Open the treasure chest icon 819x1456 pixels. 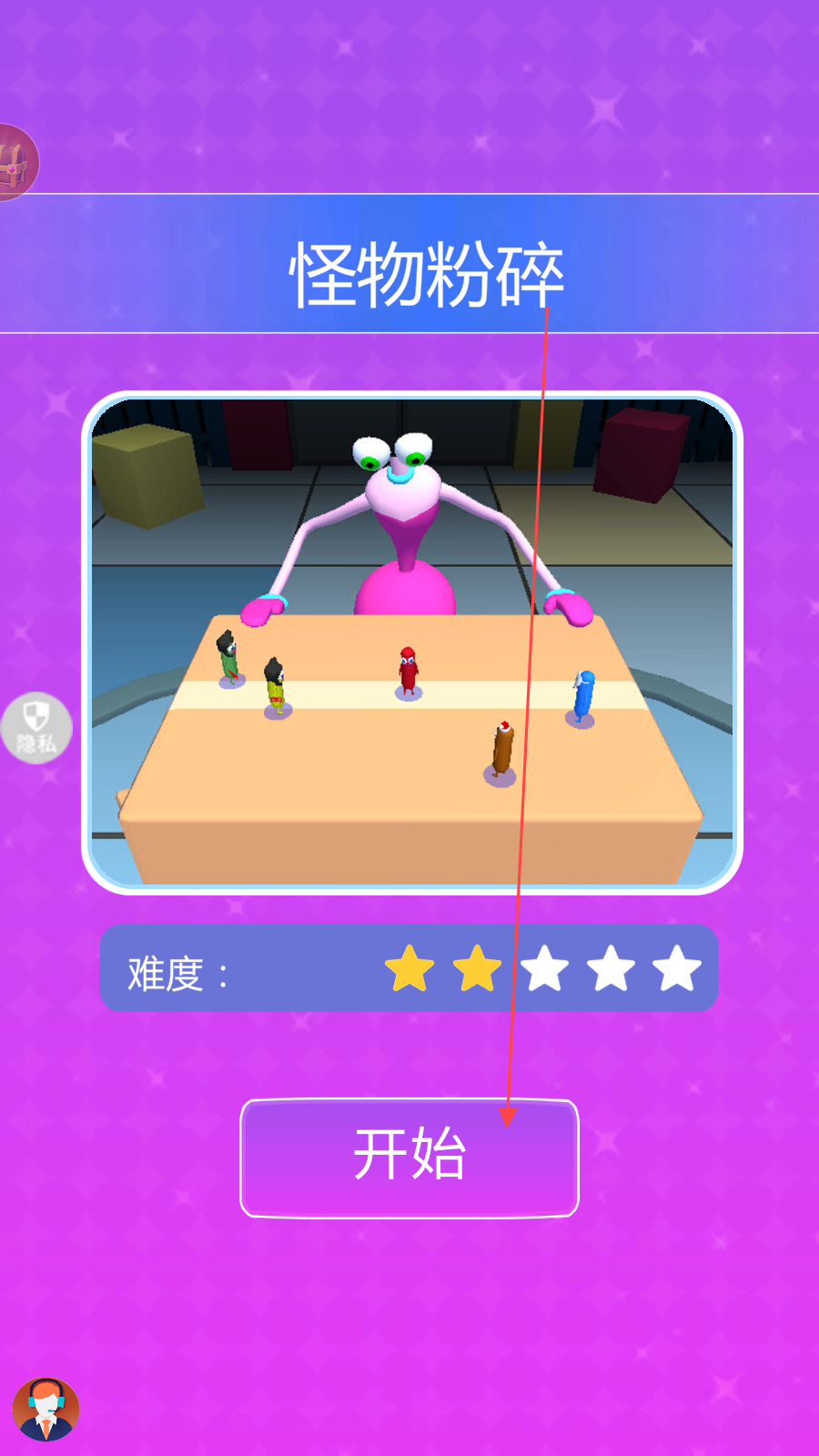[18, 163]
